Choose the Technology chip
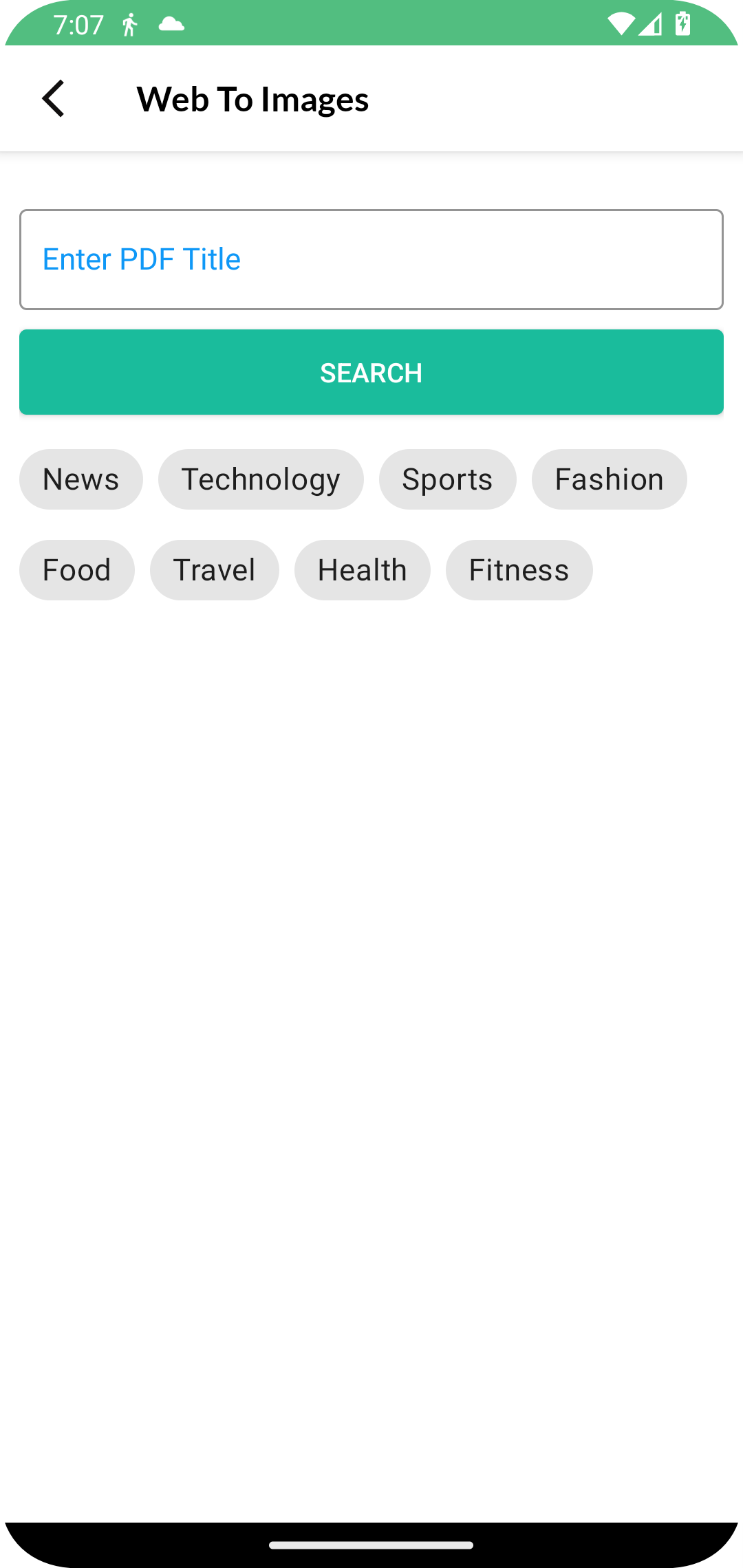This screenshot has width=743, height=1568. tap(261, 479)
